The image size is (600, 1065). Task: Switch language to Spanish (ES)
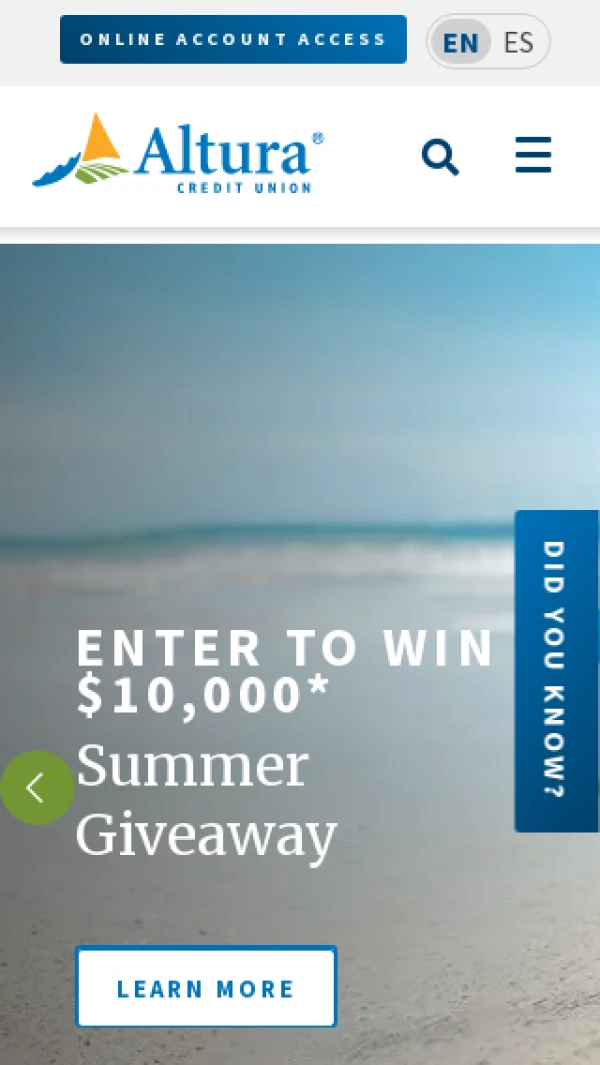click(x=519, y=42)
